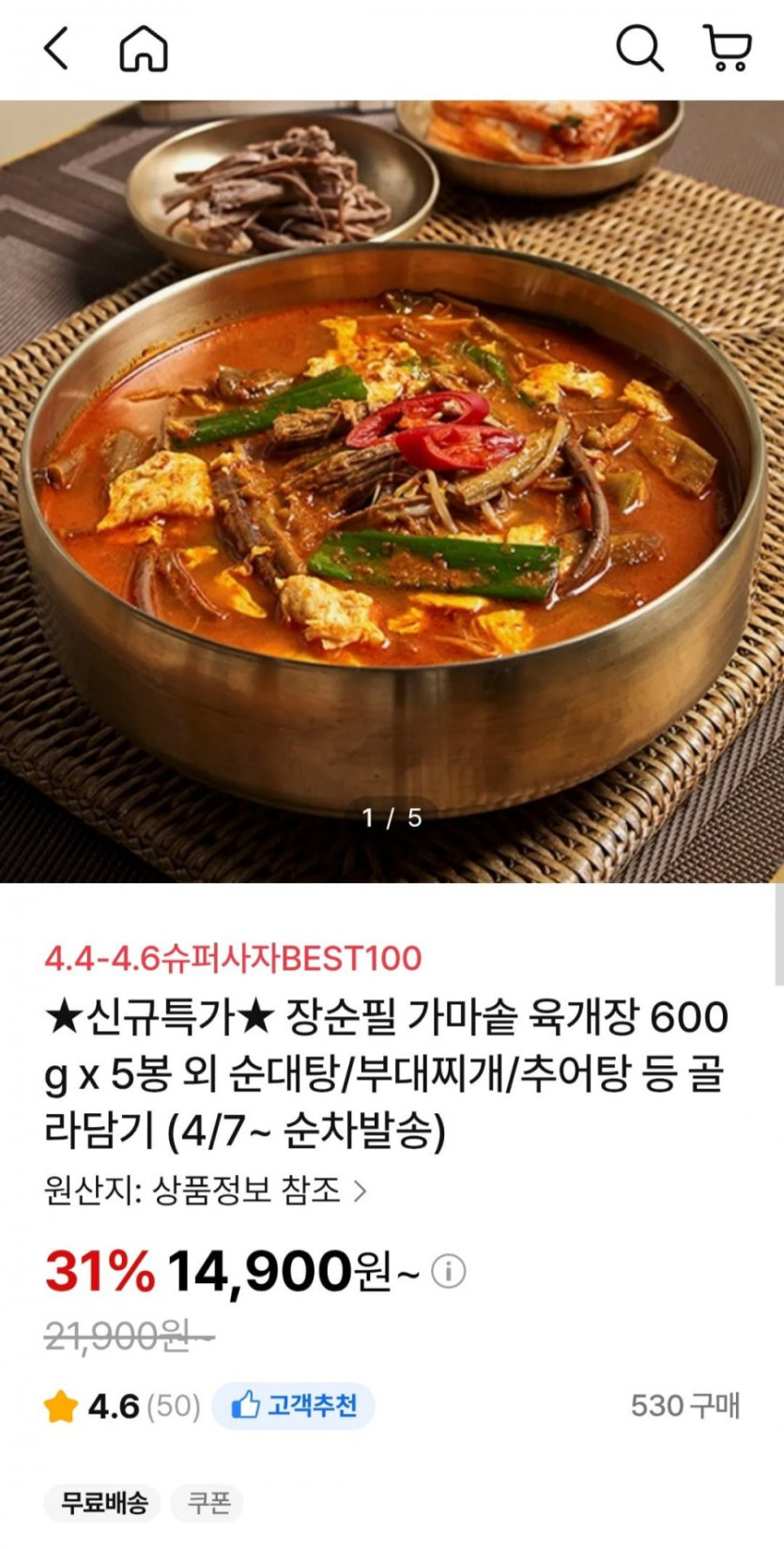
Task: Select the 무료배송 chip
Action: pos(103,1503)
